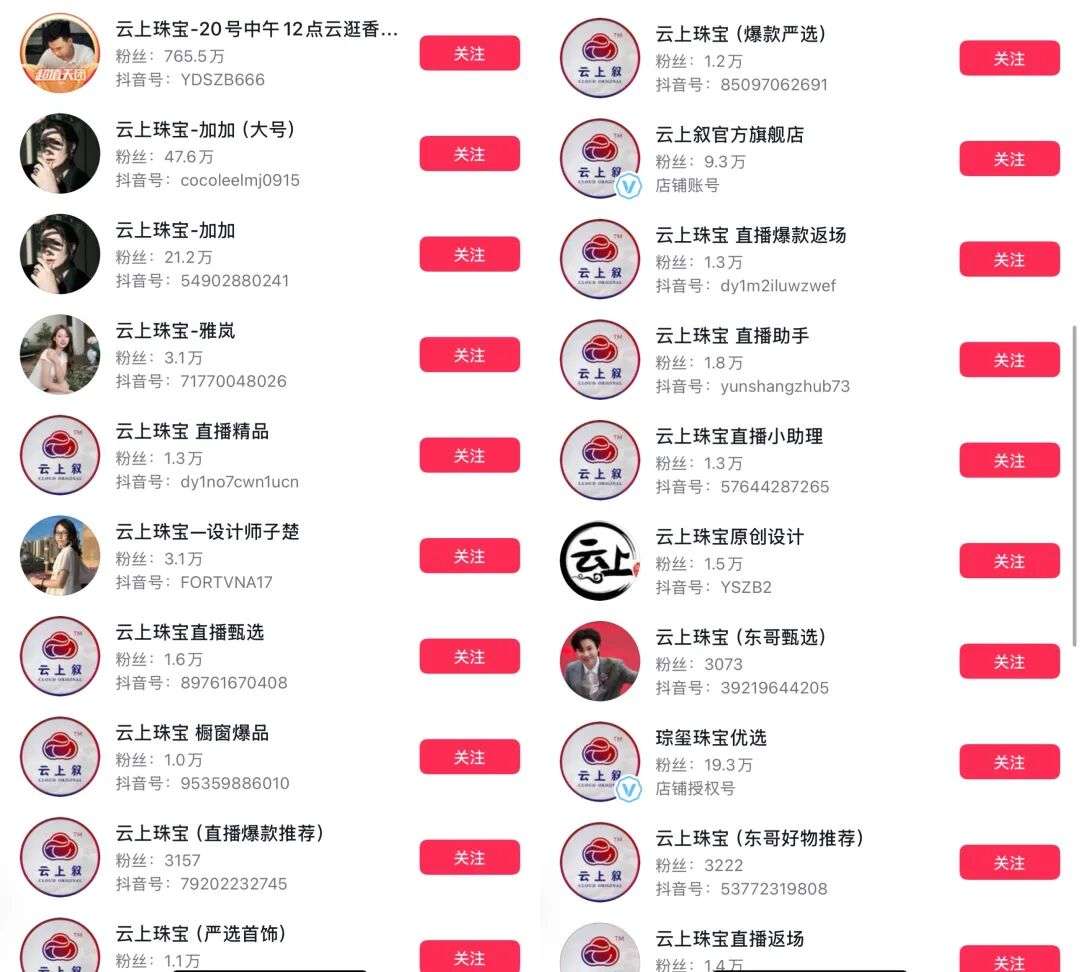The height and width of the screenshot is (972, 1080).
Task: Follow 云上珠宝直播甄选
Action: pos(469,657)
